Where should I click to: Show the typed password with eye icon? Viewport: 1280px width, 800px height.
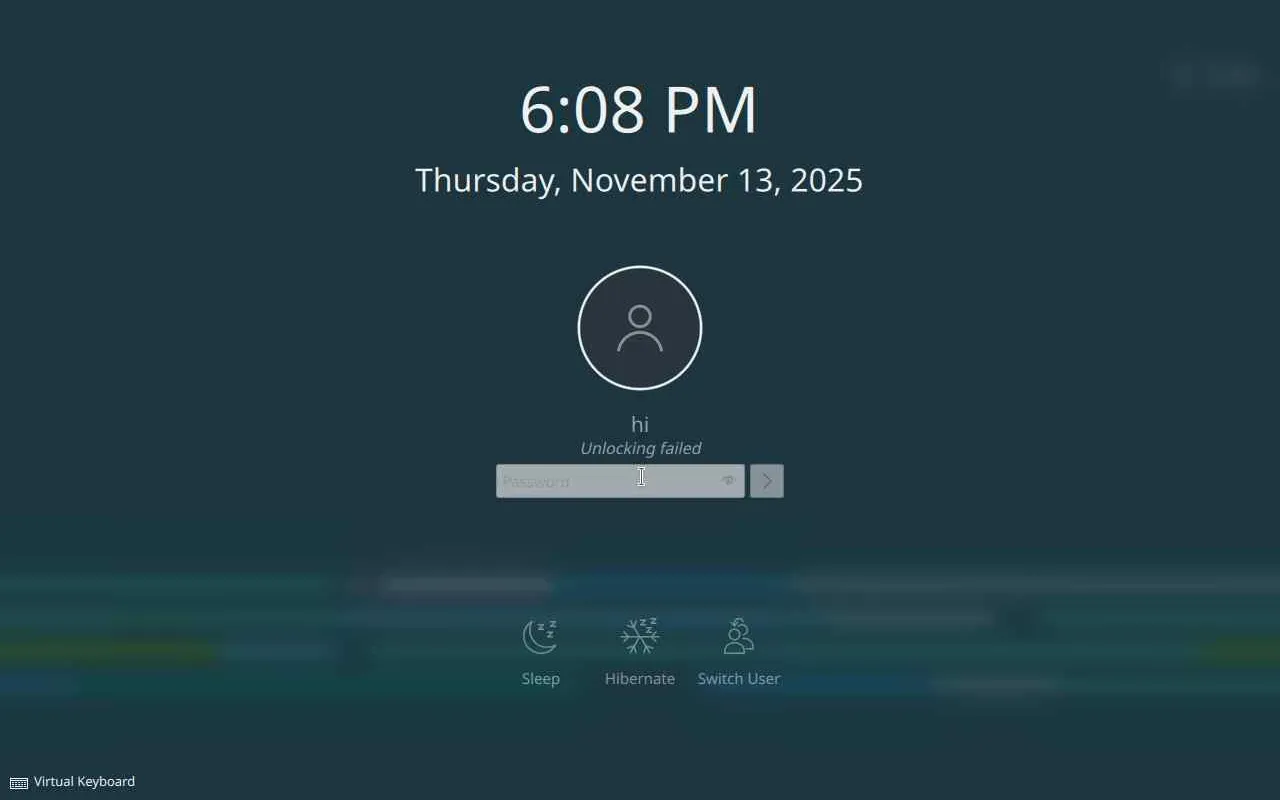click(x=728, y=481)
